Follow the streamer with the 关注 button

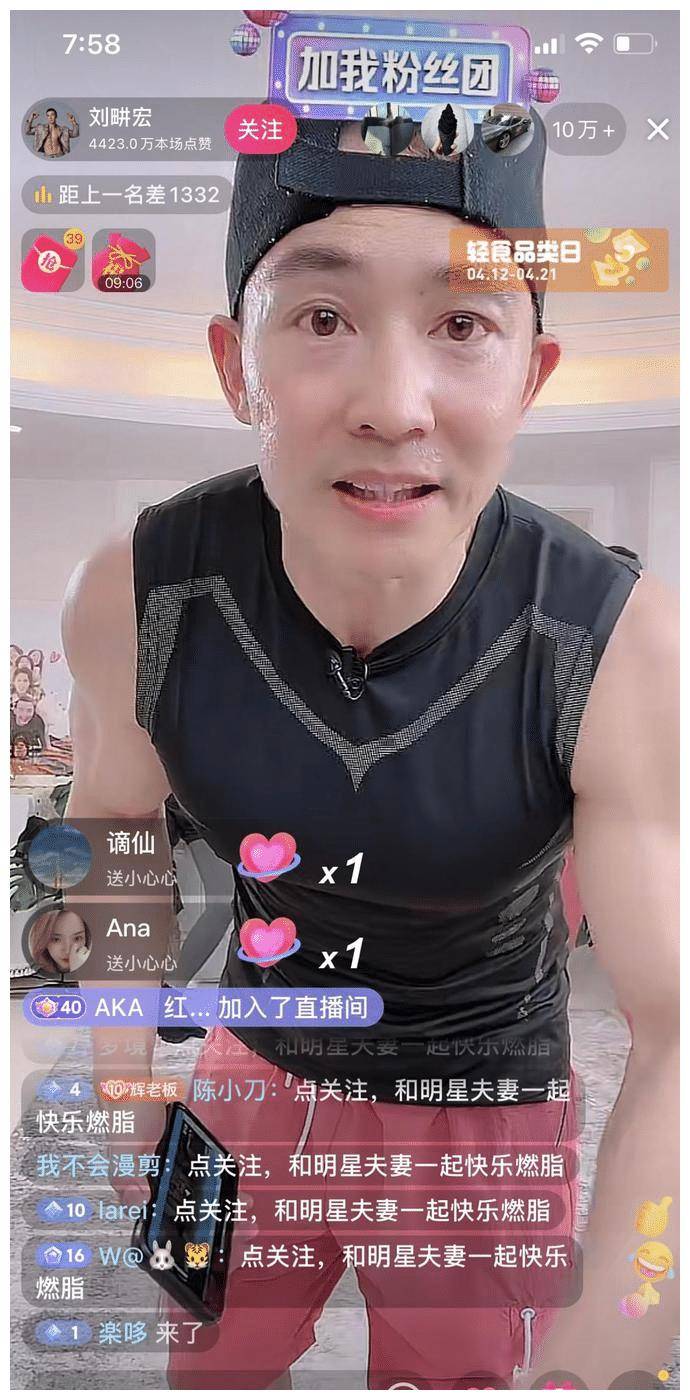pyautogui.click(x=259, y=131)
